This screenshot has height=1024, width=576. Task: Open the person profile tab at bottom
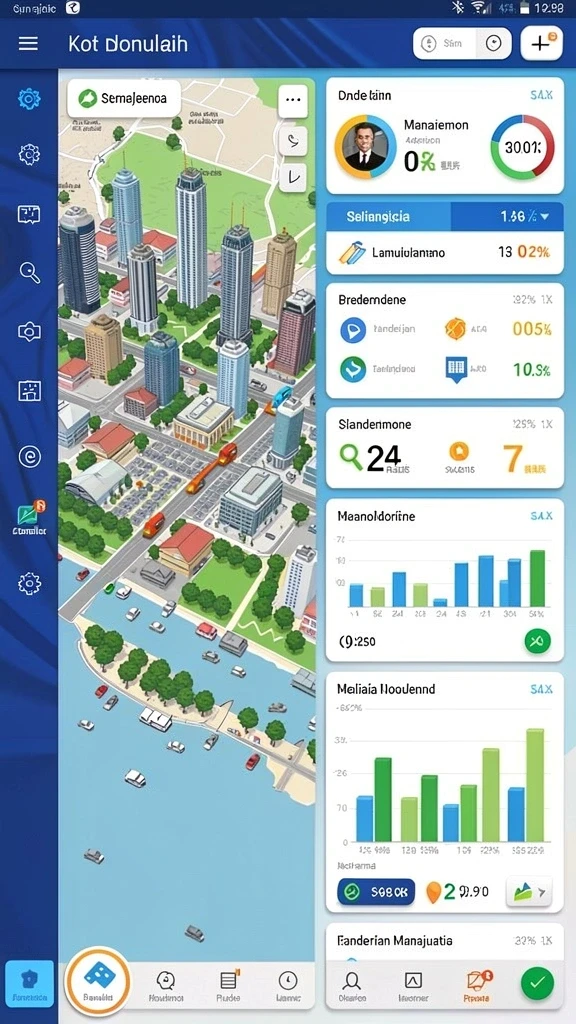point(352,985)
